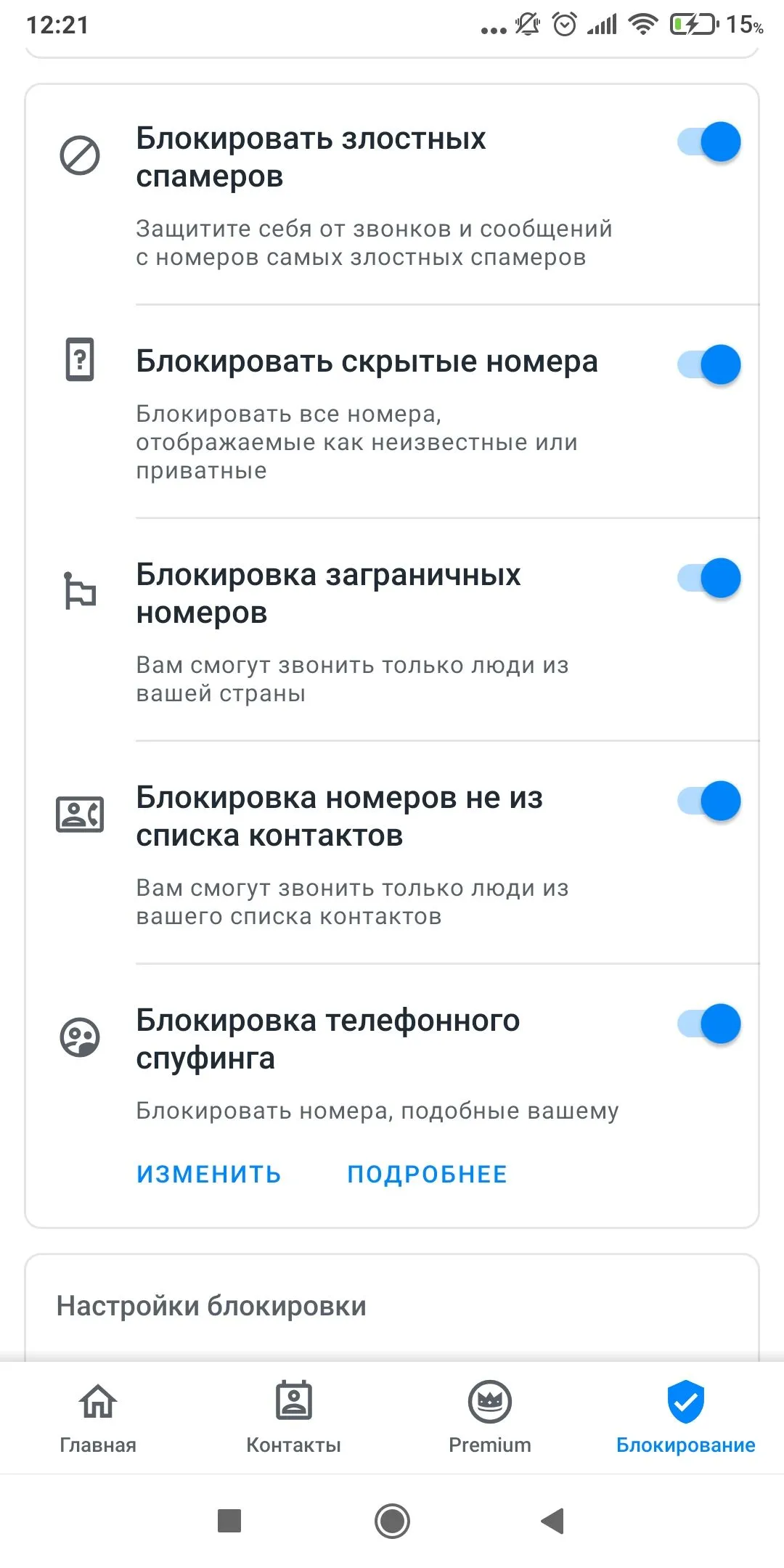This screenshot has width=784, height=1568.
Task: Toggle «Блокировка заграничных номеров» switch
Action: (709, 578)
